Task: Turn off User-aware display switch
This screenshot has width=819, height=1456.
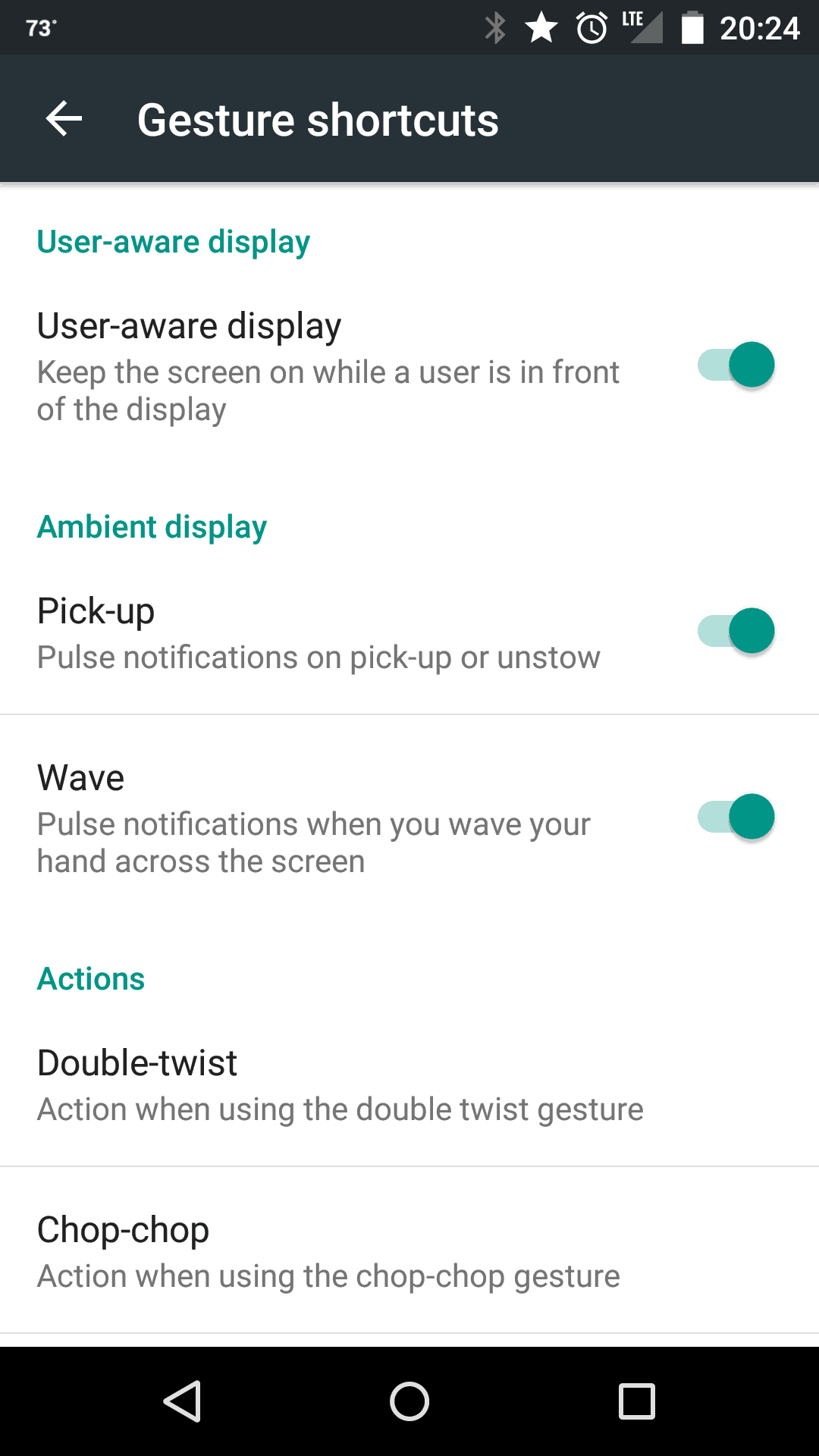Action: 736,365
